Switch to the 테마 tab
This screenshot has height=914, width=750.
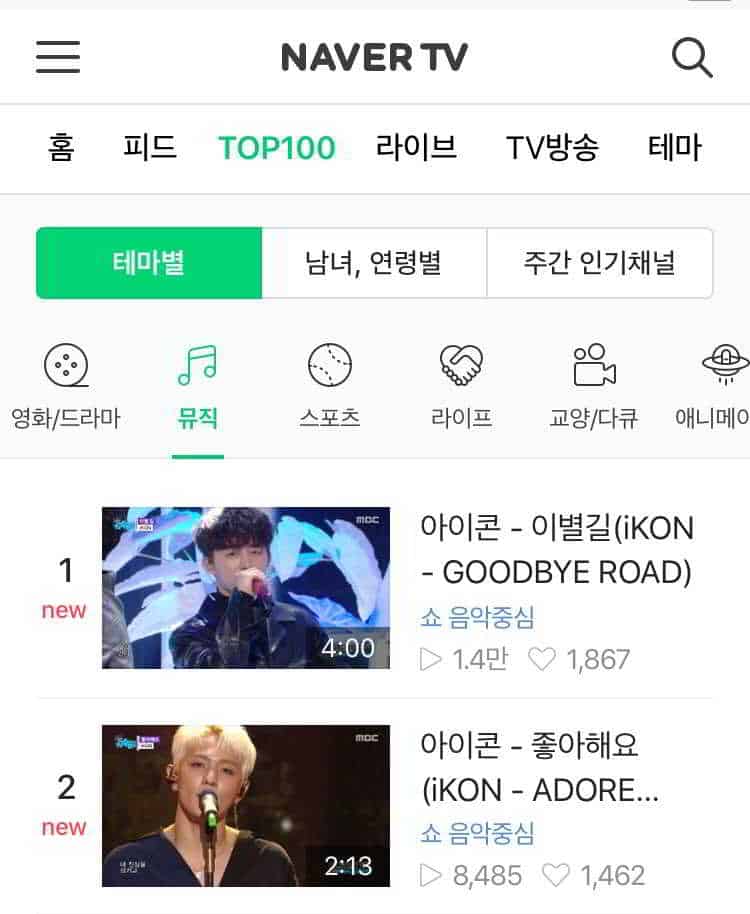(674, 148)
